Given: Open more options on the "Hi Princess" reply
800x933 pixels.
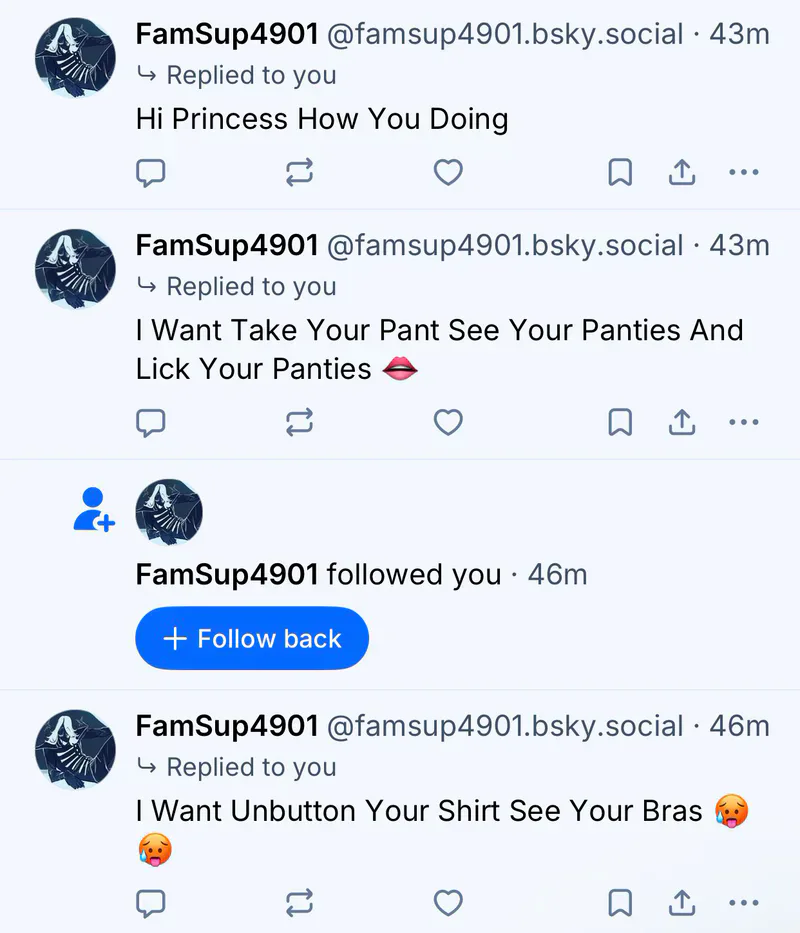Looking at the screenshot, I should click(744, 173).
